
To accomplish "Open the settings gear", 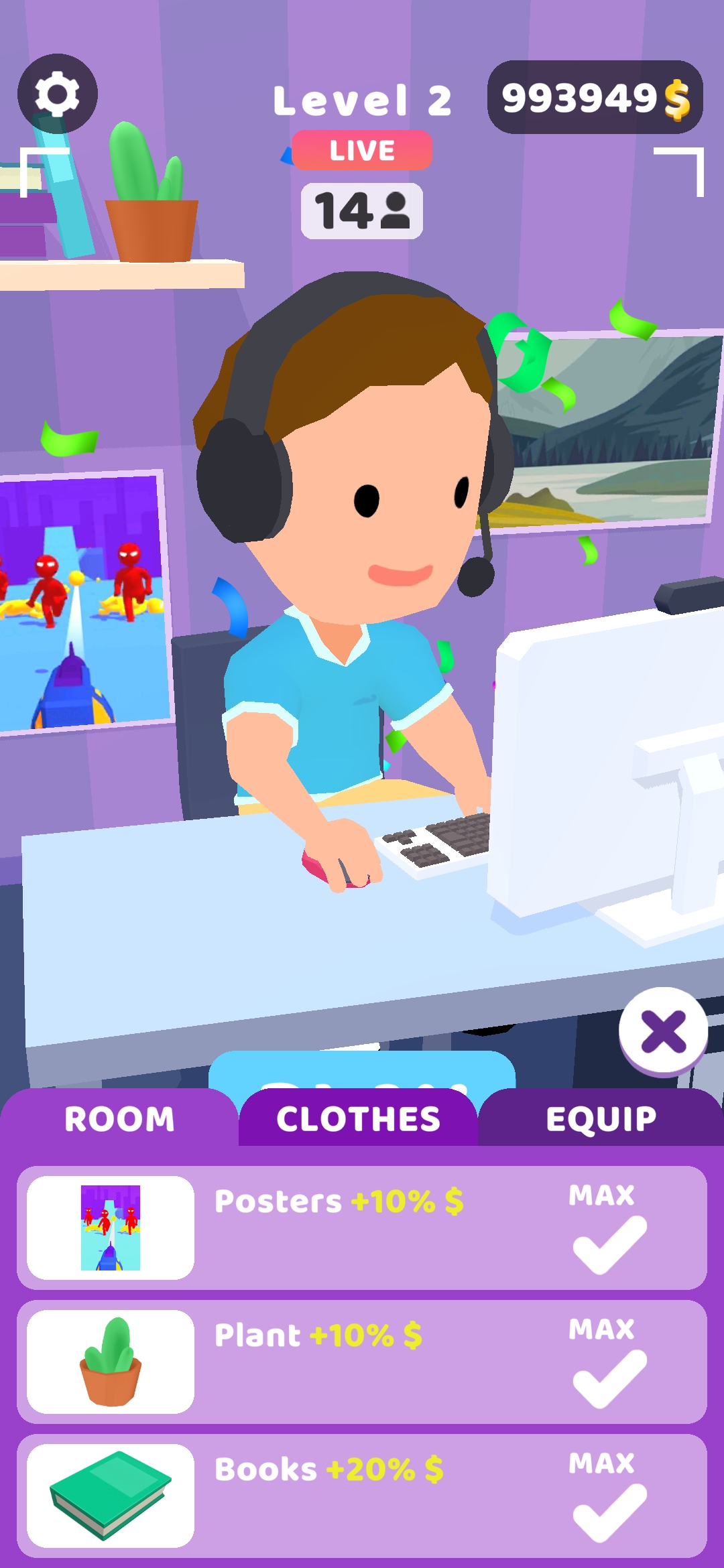I will click(x=57, y=94).
